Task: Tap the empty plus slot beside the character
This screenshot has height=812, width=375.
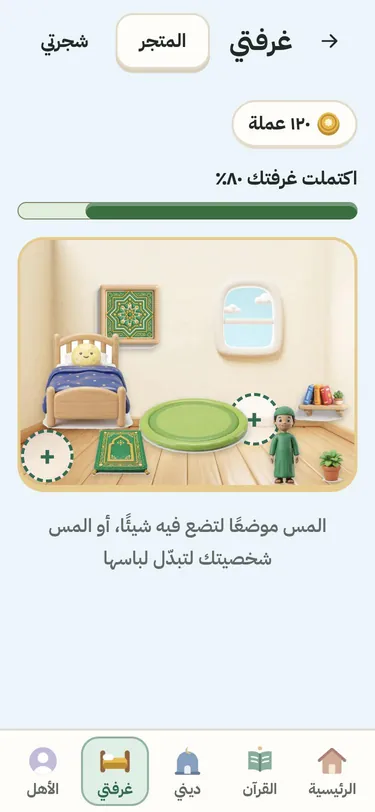Action: point(254,419)
